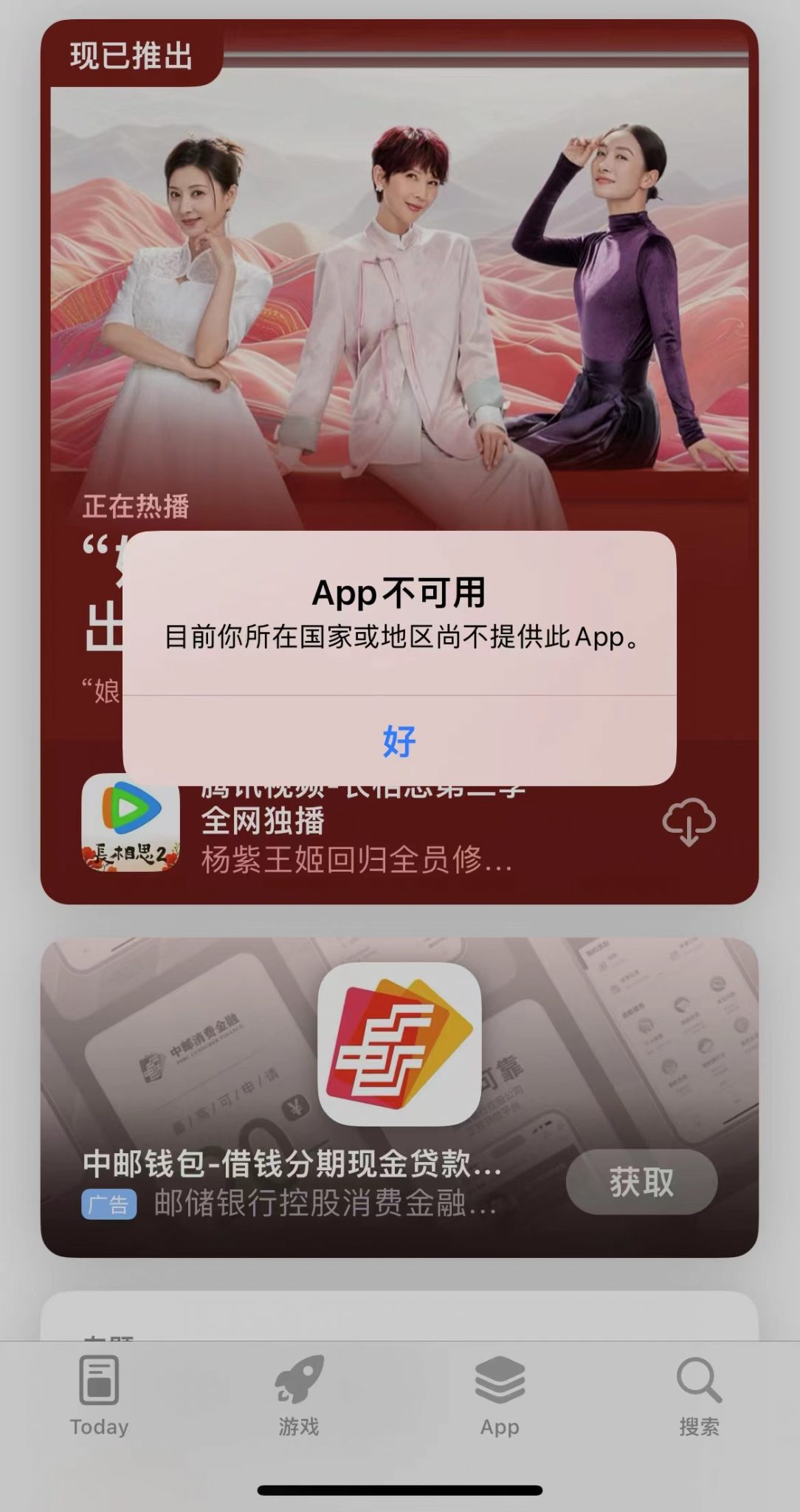Open the 中邮钱包 ad card
The height and width of the screenshot is (1512, 800).
coord(399,1097)
